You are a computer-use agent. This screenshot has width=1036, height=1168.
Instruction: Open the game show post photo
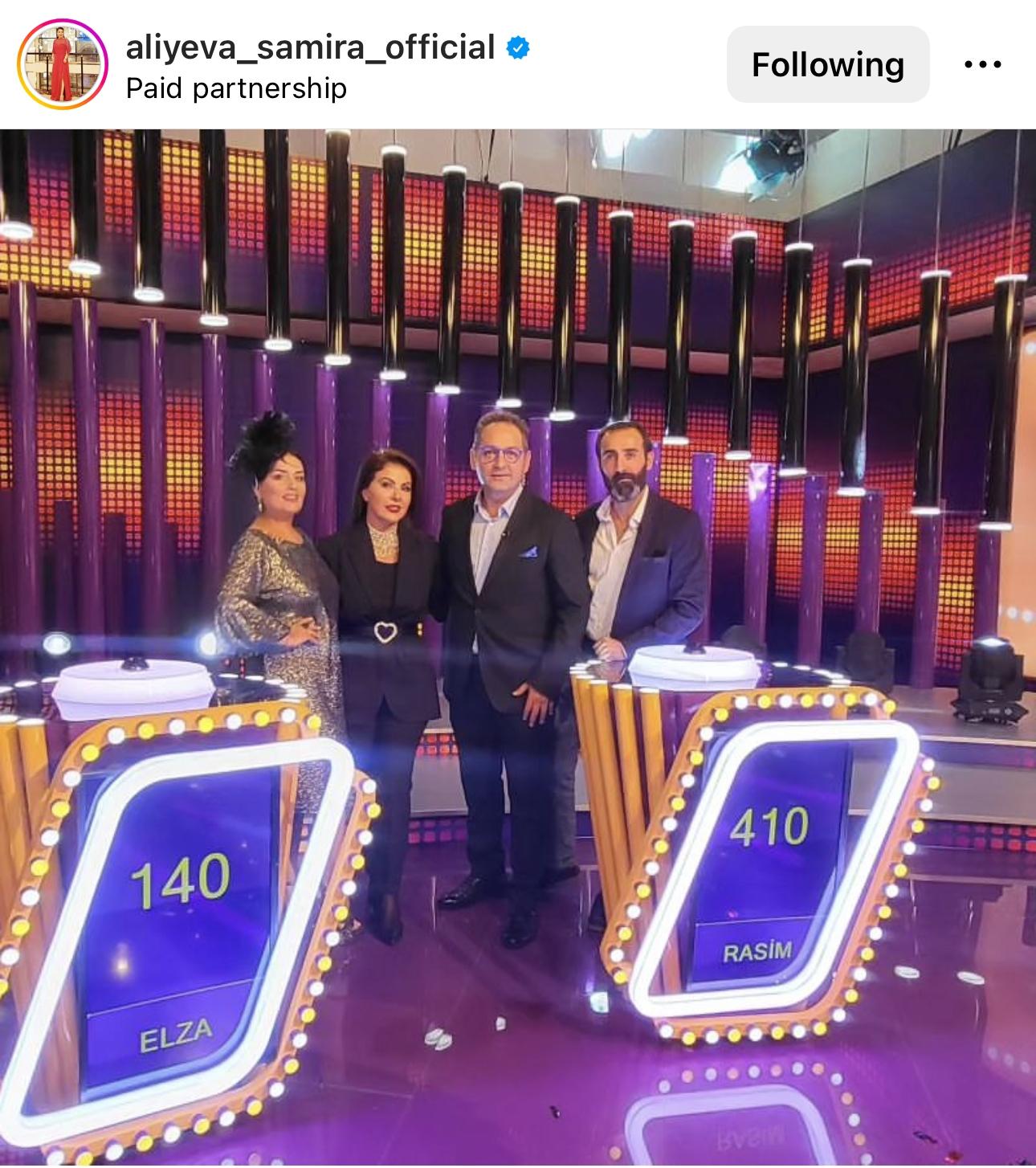[x=518, y=647]
